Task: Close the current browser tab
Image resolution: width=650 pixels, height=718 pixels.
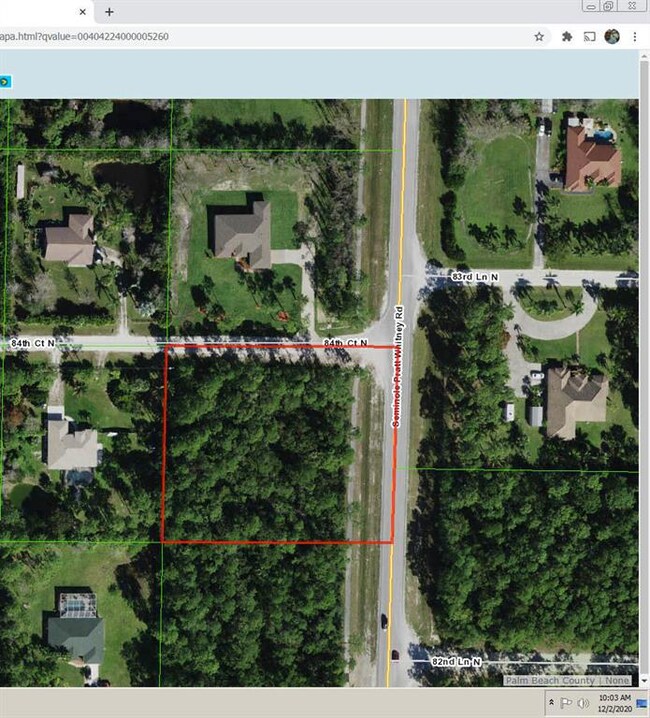Action: [82, 12]
